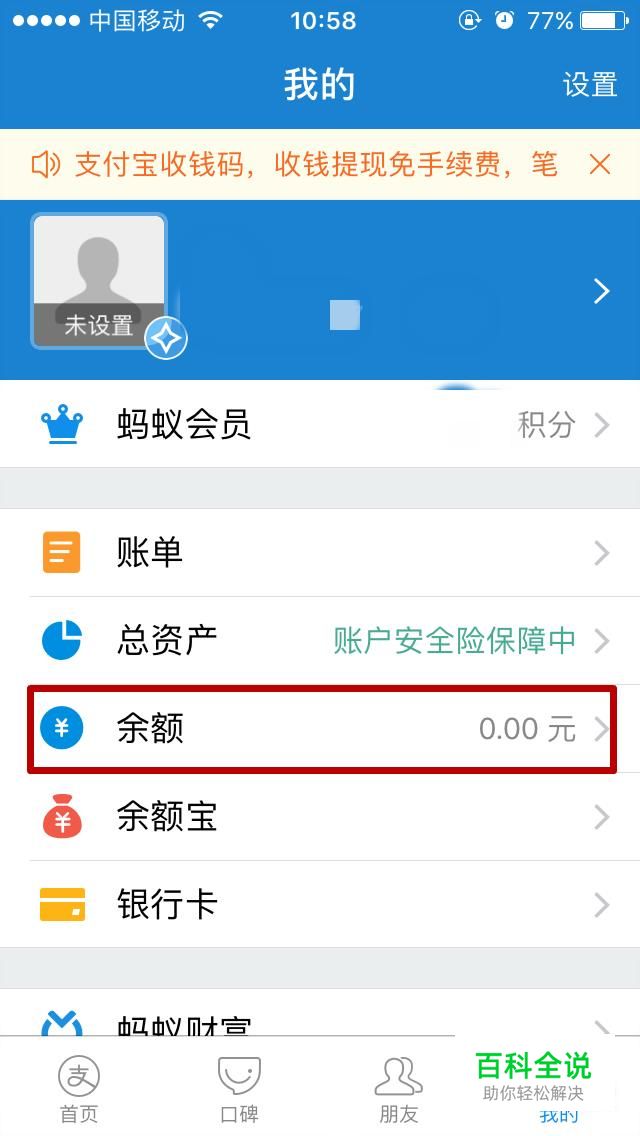Open the 账单 row
Screen dimensions: 640x1136
(320, 553)
